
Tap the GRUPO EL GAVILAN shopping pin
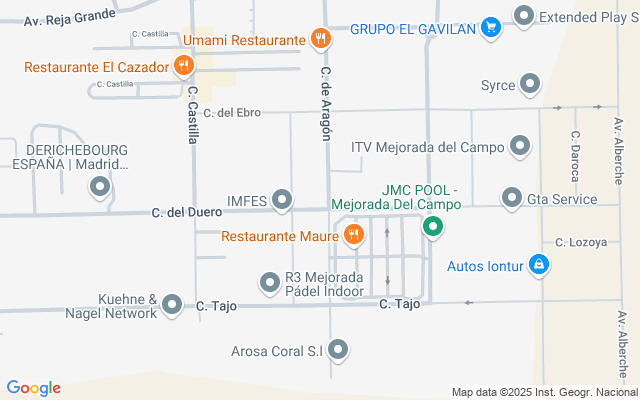(x=491, y=28)
